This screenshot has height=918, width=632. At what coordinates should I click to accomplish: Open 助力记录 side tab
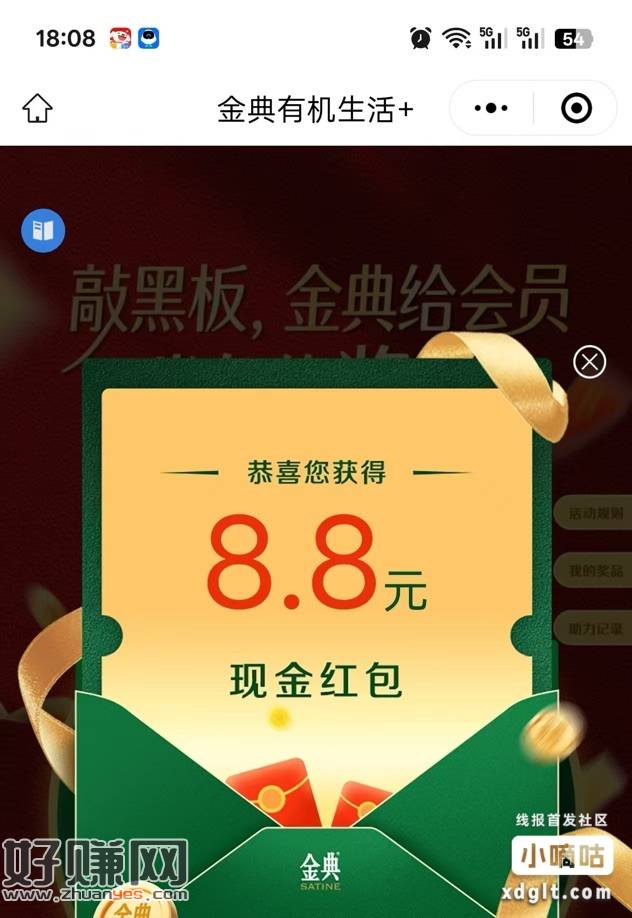click(x=594, y=629)
